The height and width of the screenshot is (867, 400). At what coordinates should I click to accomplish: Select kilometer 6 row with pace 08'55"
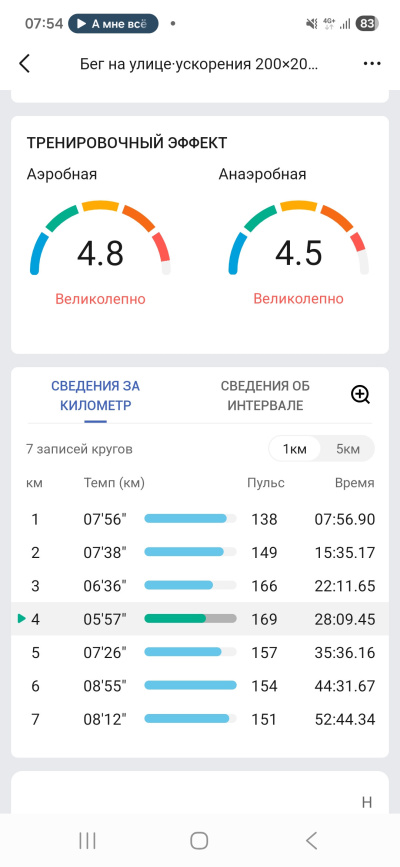pyautogui.click(x=200, y=686)
